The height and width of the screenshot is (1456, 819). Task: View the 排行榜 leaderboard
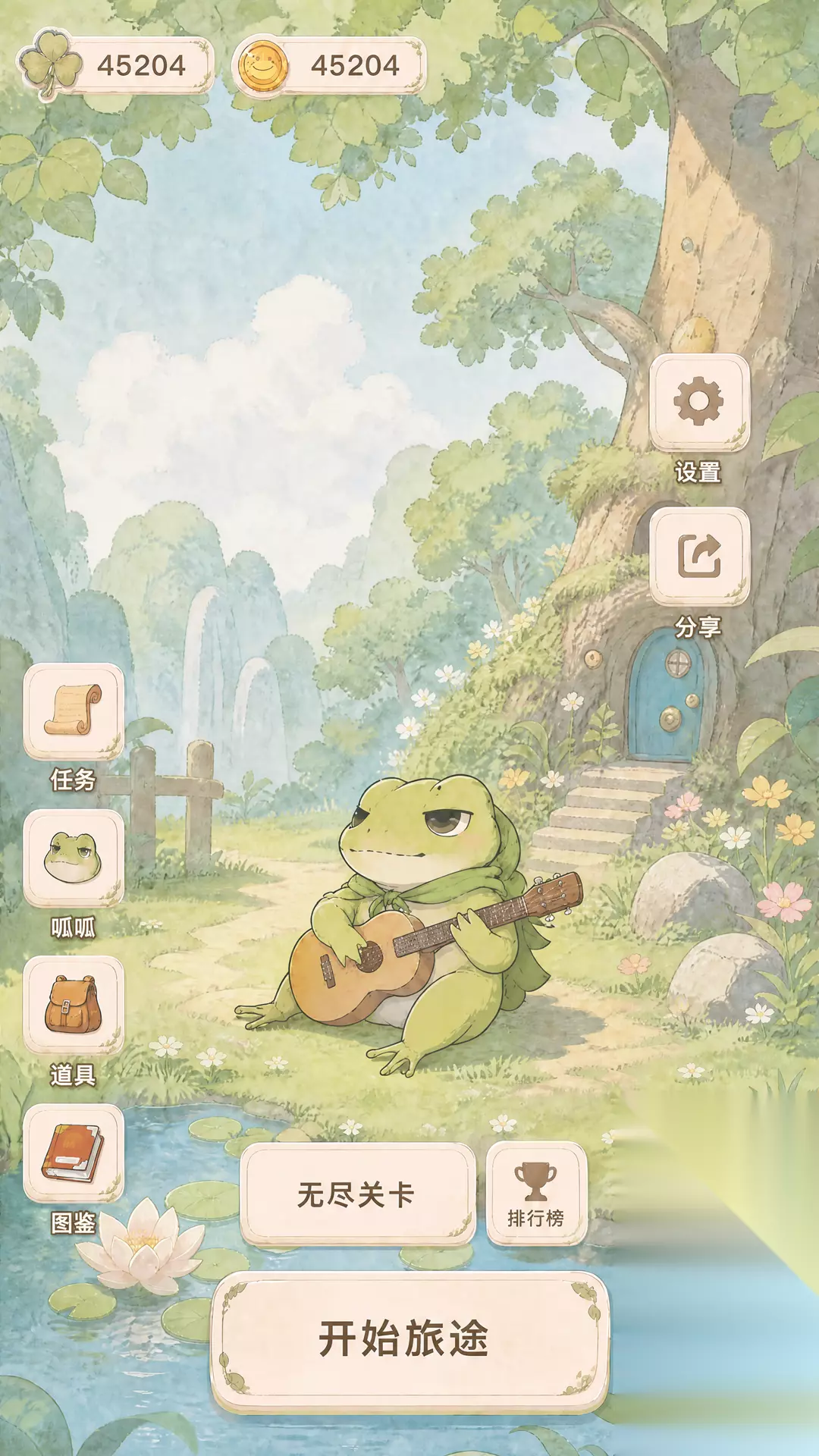point(537,1195)
